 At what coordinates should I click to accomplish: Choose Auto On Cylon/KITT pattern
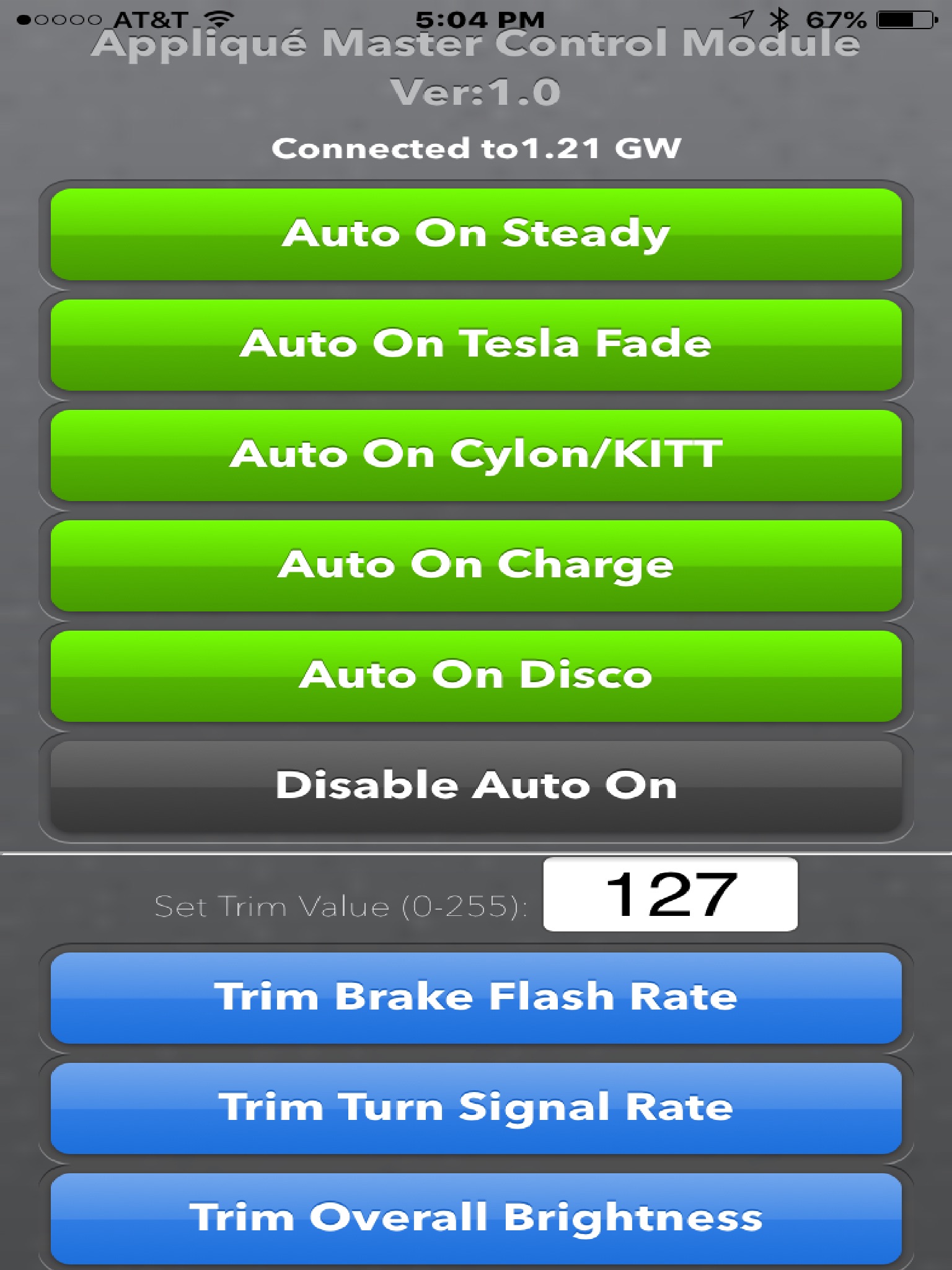point(476,455)
